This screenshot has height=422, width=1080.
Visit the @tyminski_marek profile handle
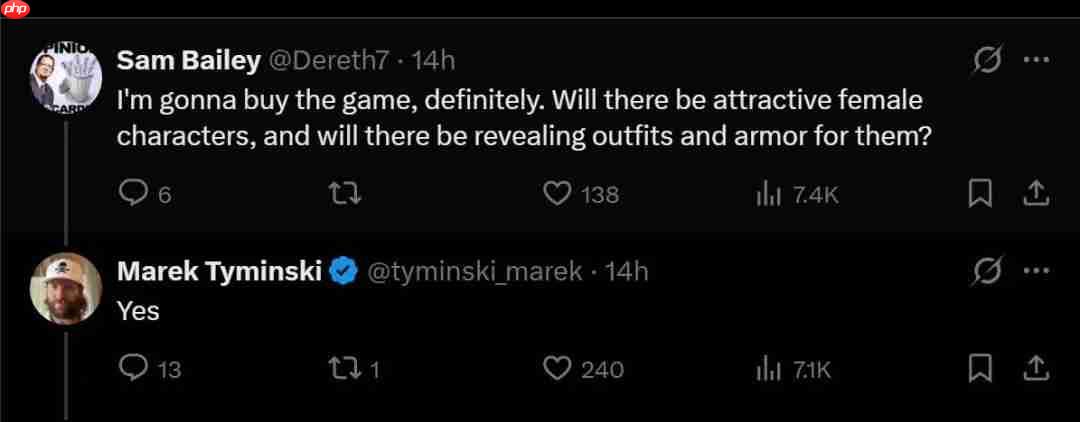pos(476,270)
